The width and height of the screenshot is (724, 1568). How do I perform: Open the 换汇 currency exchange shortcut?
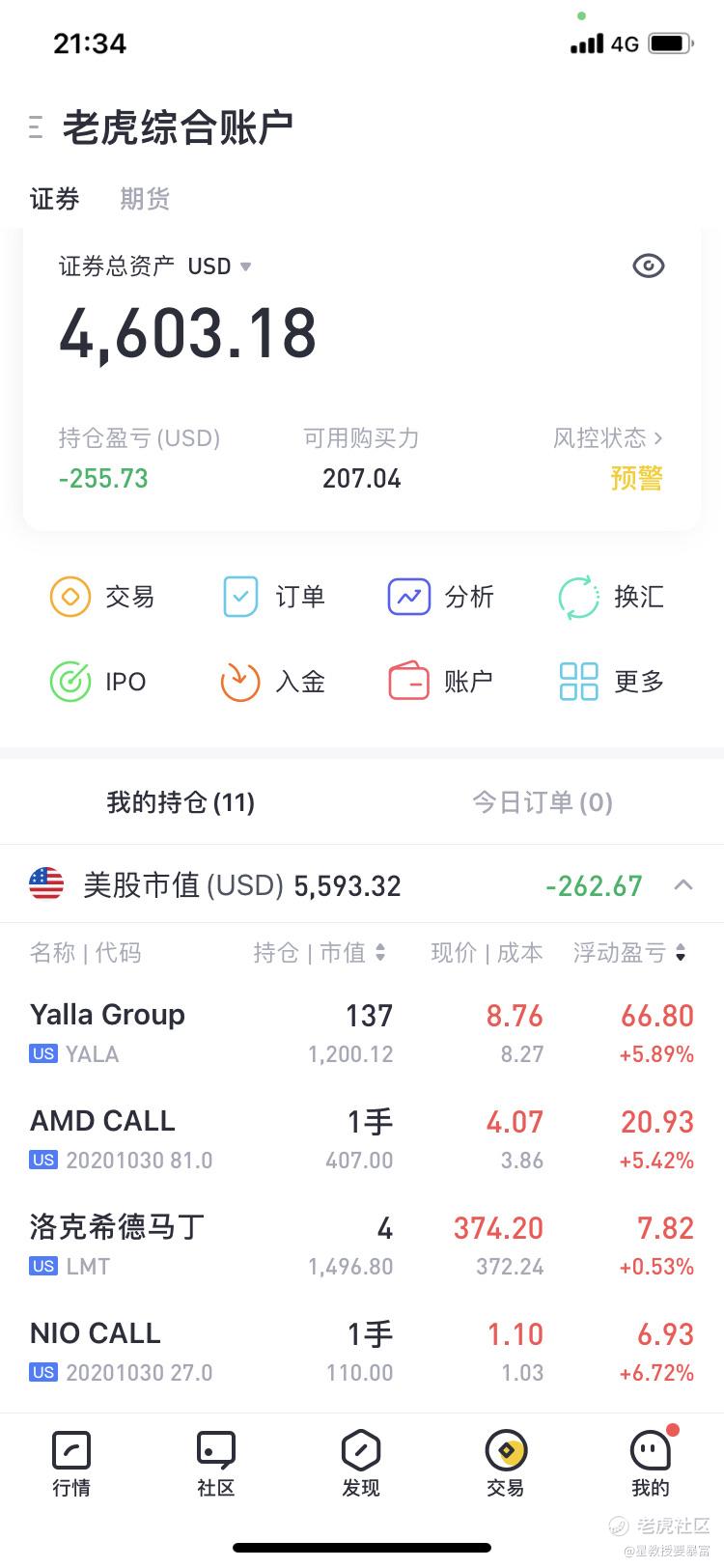(611, 597)
